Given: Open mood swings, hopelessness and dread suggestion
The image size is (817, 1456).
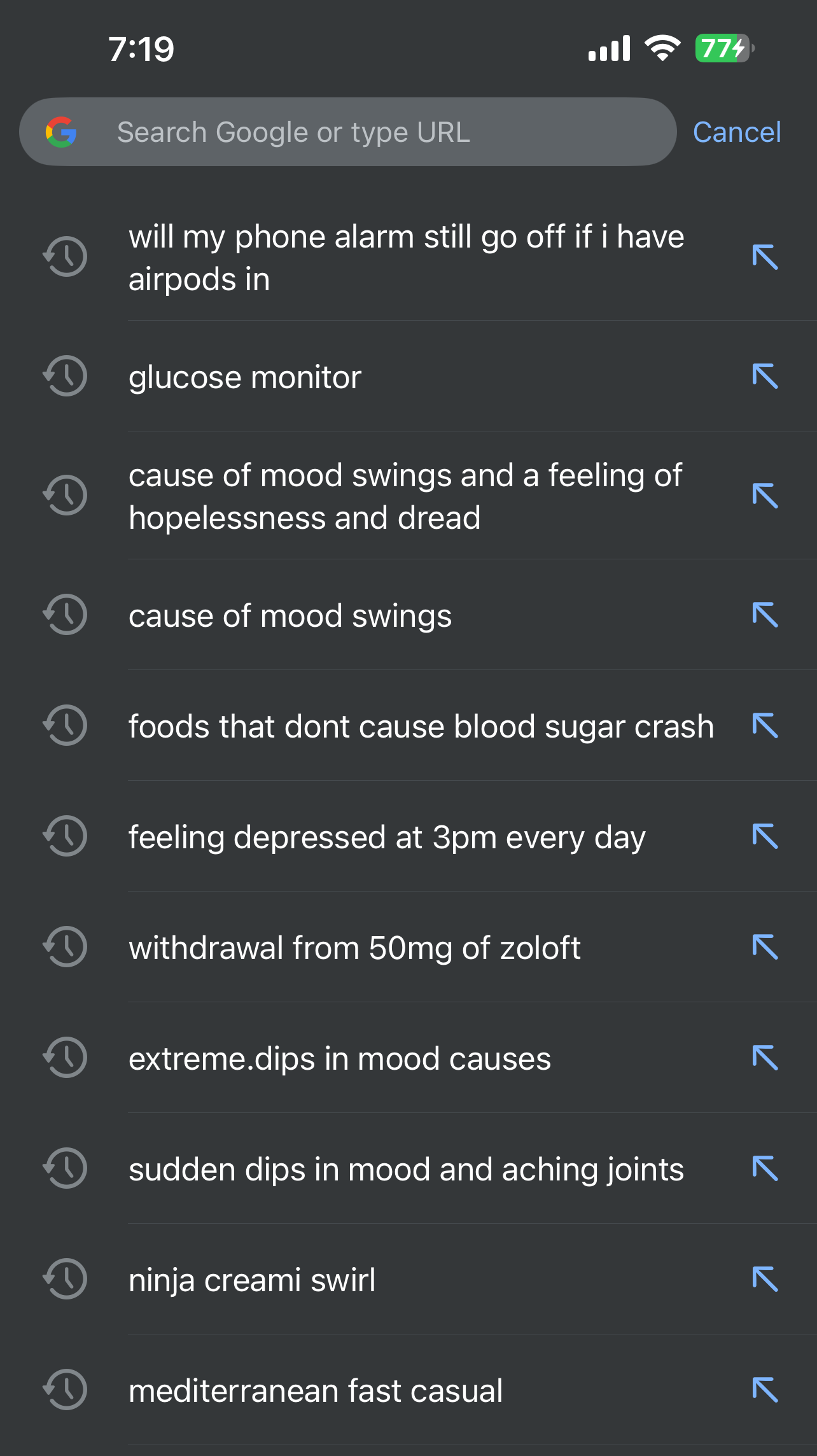Looking at the screenshot, I should 408,496.
